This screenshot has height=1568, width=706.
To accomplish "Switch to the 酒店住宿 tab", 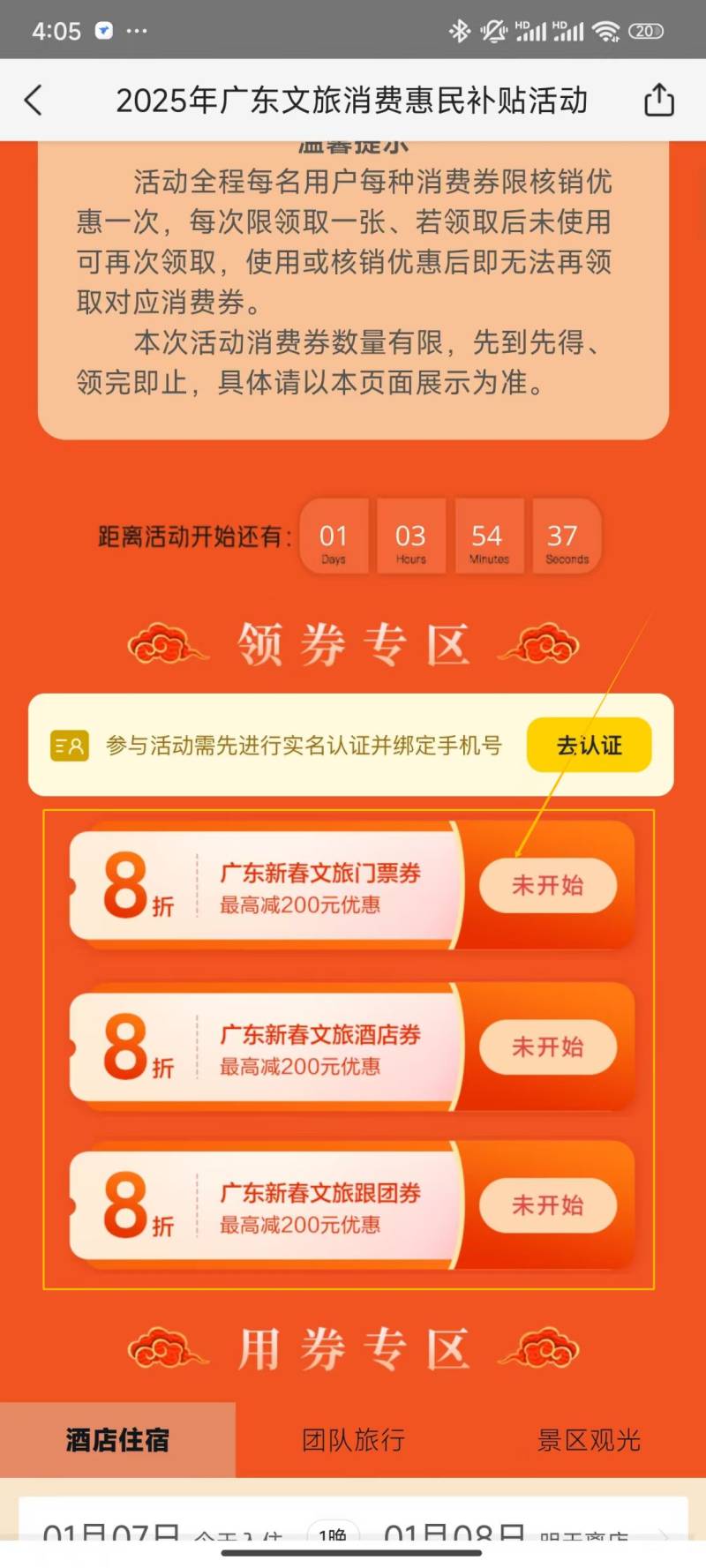I will pyautogui.click(x=117, y=1440).
